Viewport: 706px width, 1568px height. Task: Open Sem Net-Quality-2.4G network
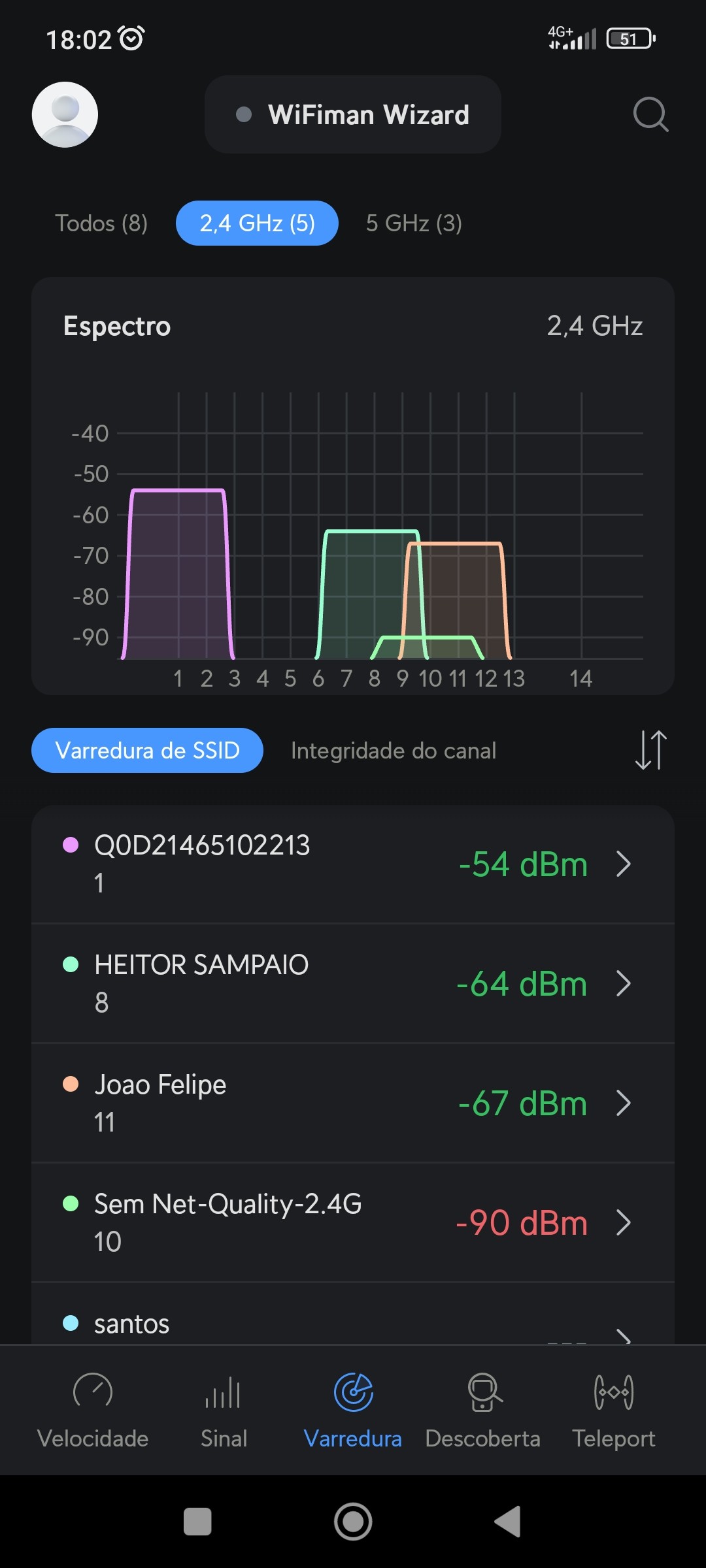(x=353, y=1222)
